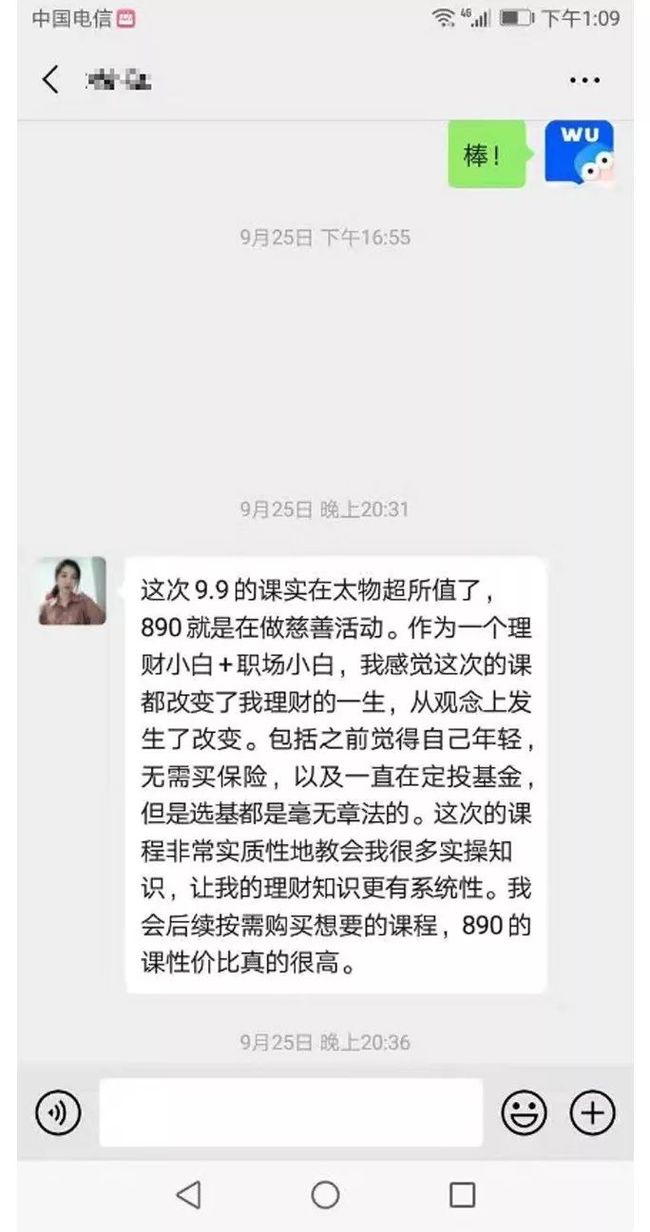This screenshot has width=650, height=1232.
Task: Open the plus attachment menu
Action: point(592,1112)
